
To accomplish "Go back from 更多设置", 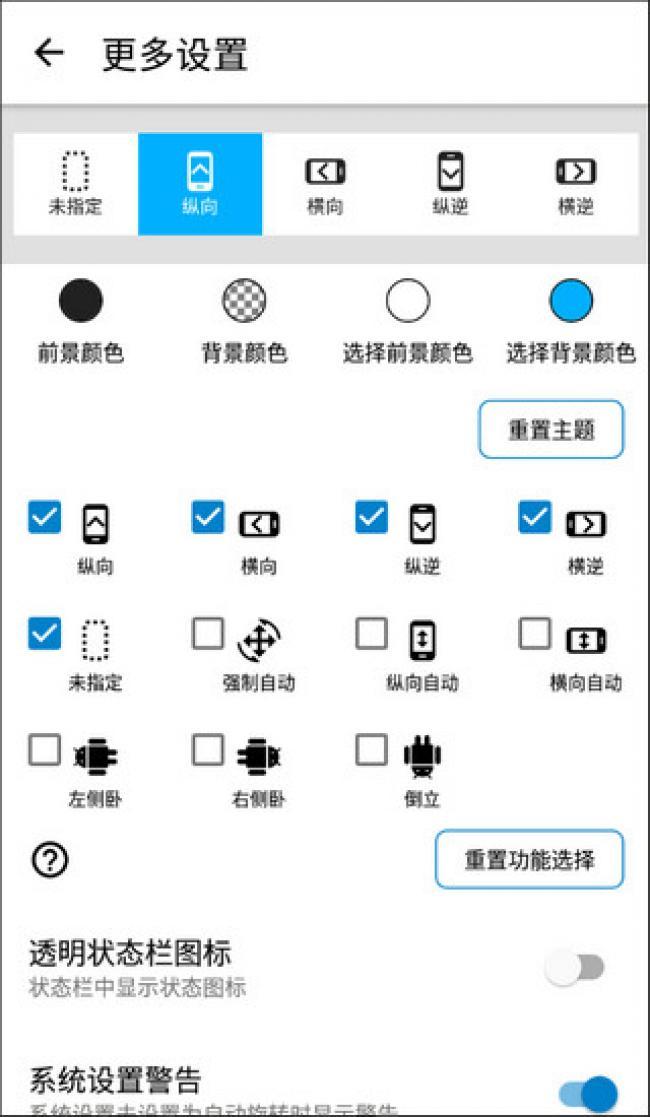I will [48, 53].
